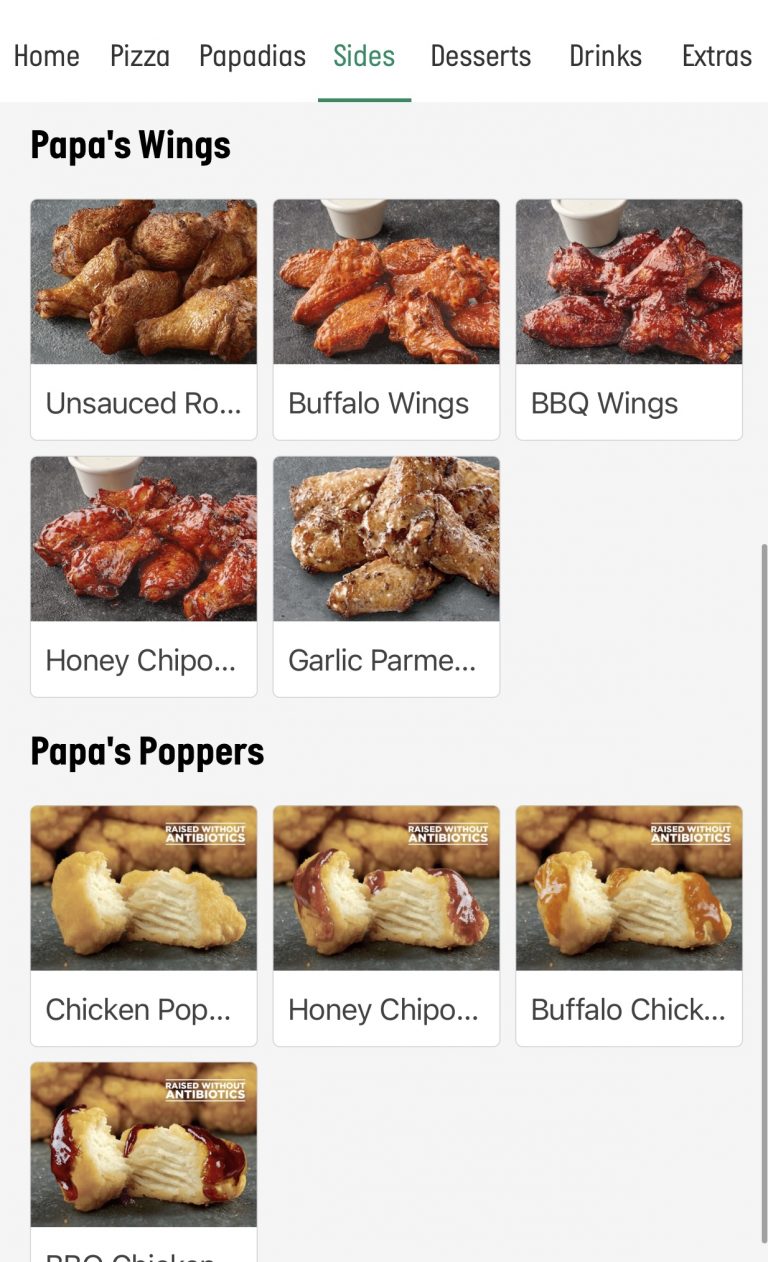Go to the Extras tab
Viewport: 768px width, 1262px height.
(716, 56)
